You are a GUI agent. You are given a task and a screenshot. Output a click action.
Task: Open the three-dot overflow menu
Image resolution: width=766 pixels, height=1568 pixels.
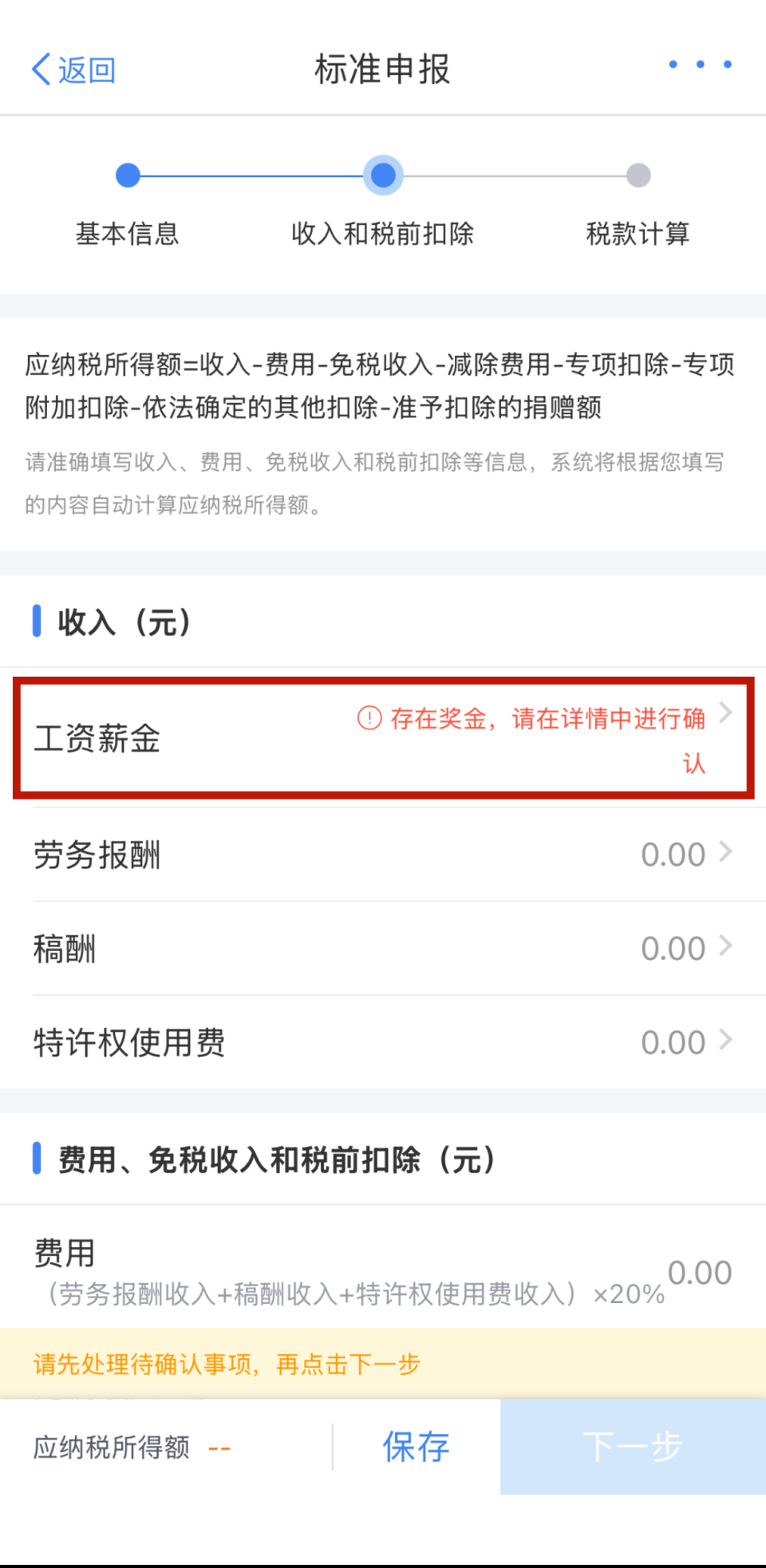coord(701,64)
